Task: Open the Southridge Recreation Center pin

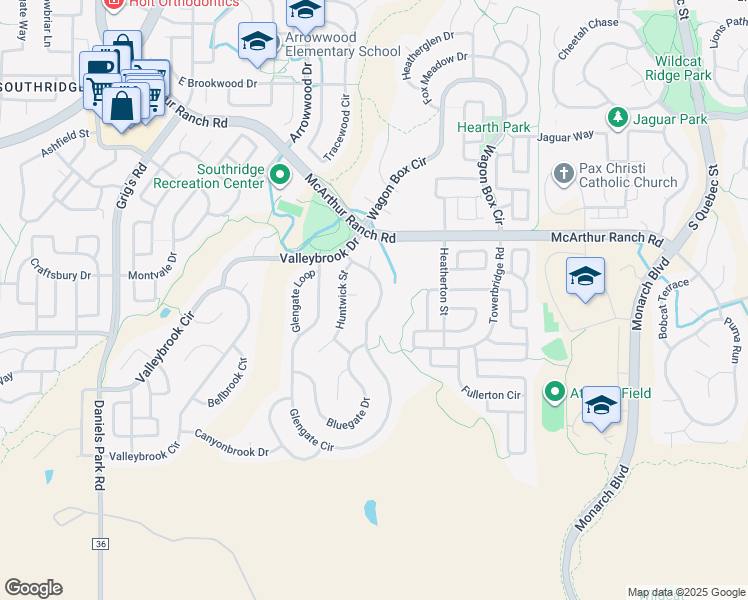Action: point(280,176)
